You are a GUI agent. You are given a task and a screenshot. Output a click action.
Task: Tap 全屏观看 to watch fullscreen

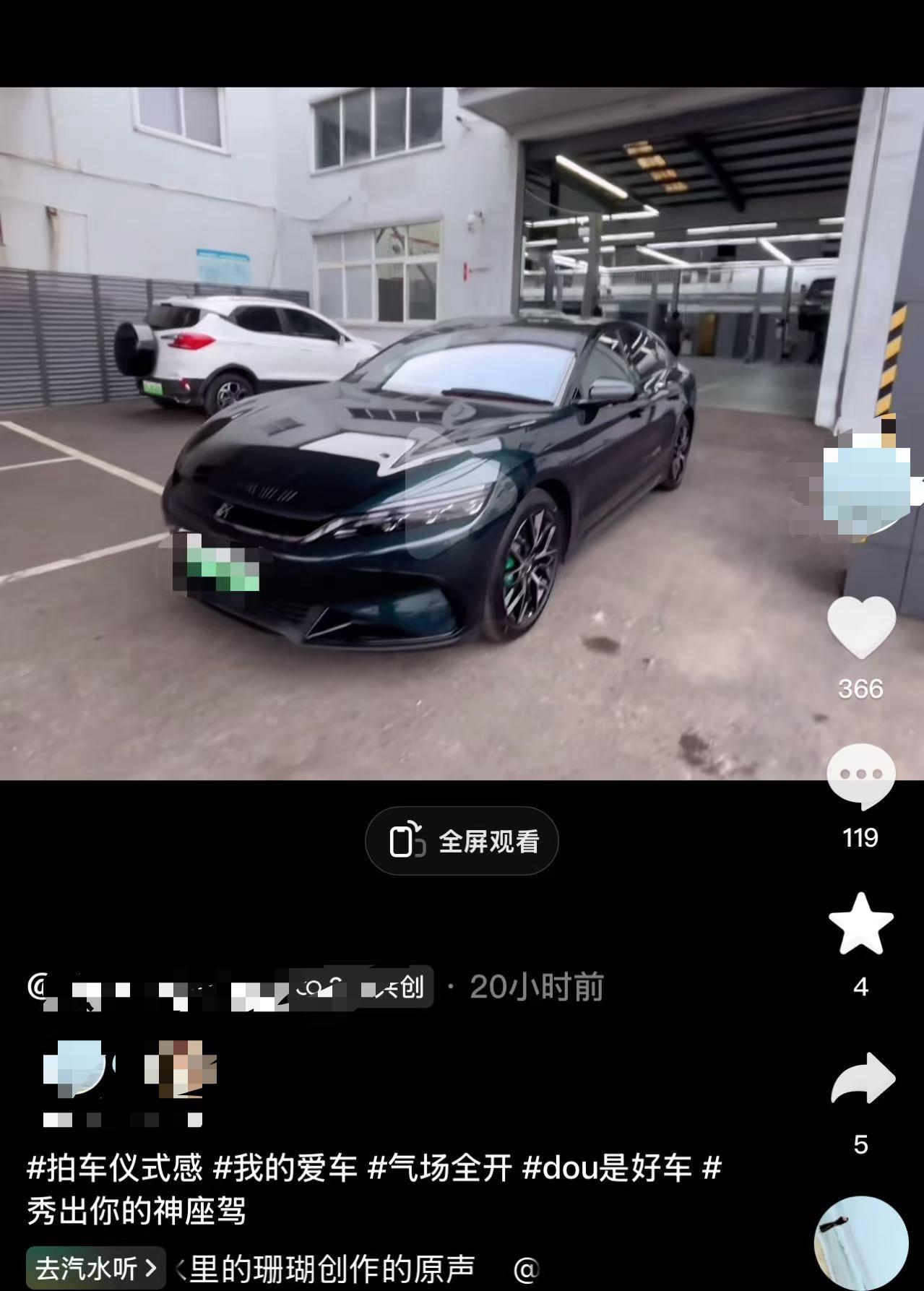pos(462,841)
